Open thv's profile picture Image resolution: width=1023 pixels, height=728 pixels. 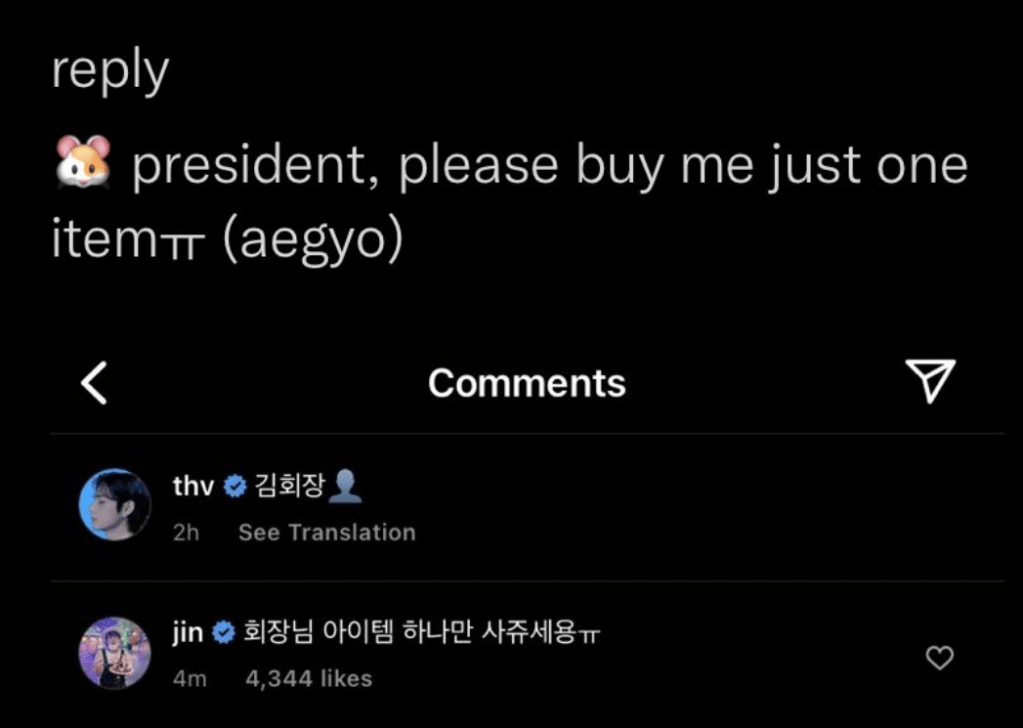pos(115,505)
